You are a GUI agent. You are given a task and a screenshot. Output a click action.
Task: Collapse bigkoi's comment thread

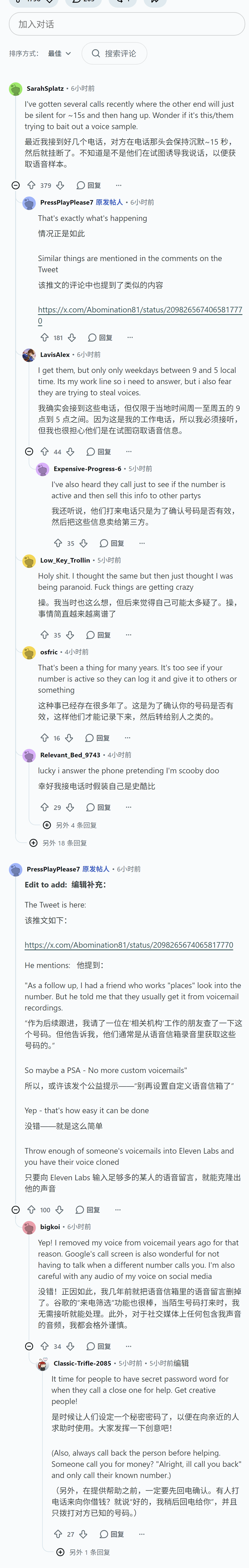(29, 1346)
